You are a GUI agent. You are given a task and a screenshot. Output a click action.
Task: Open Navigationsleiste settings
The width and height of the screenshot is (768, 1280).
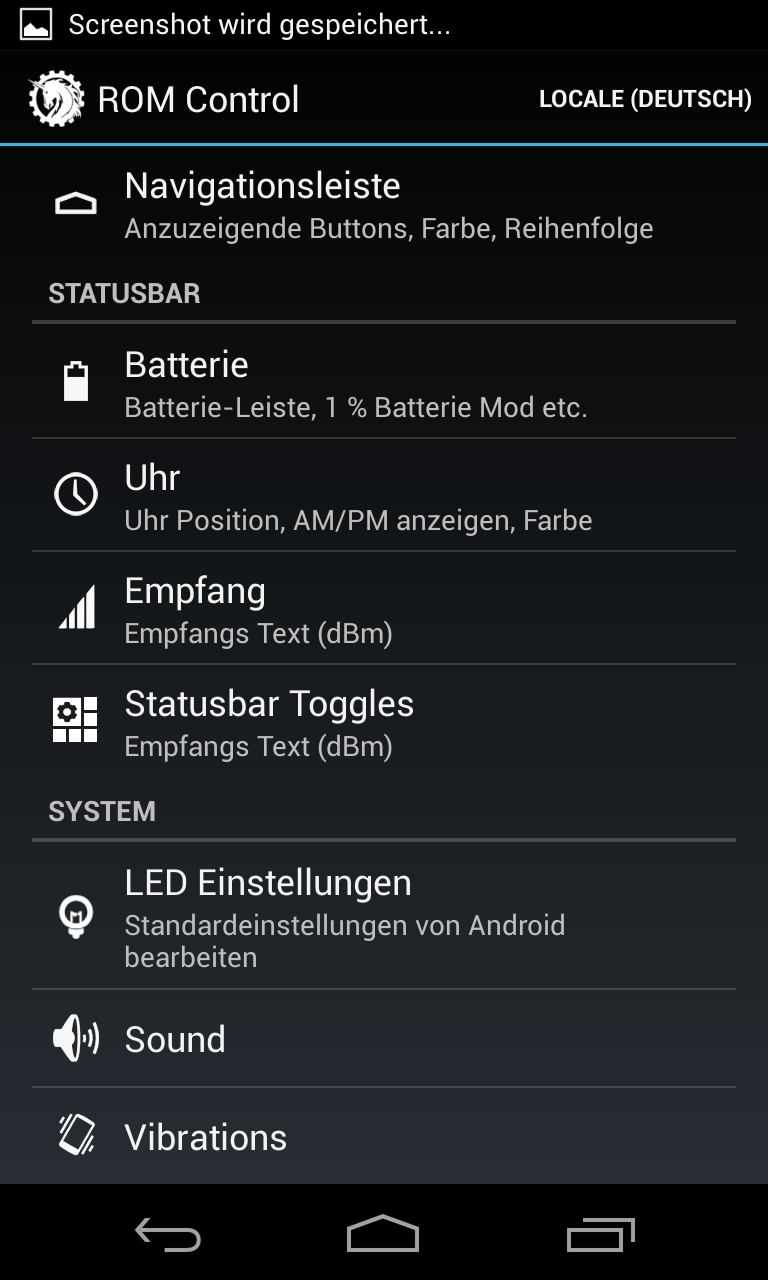(384, 205)
